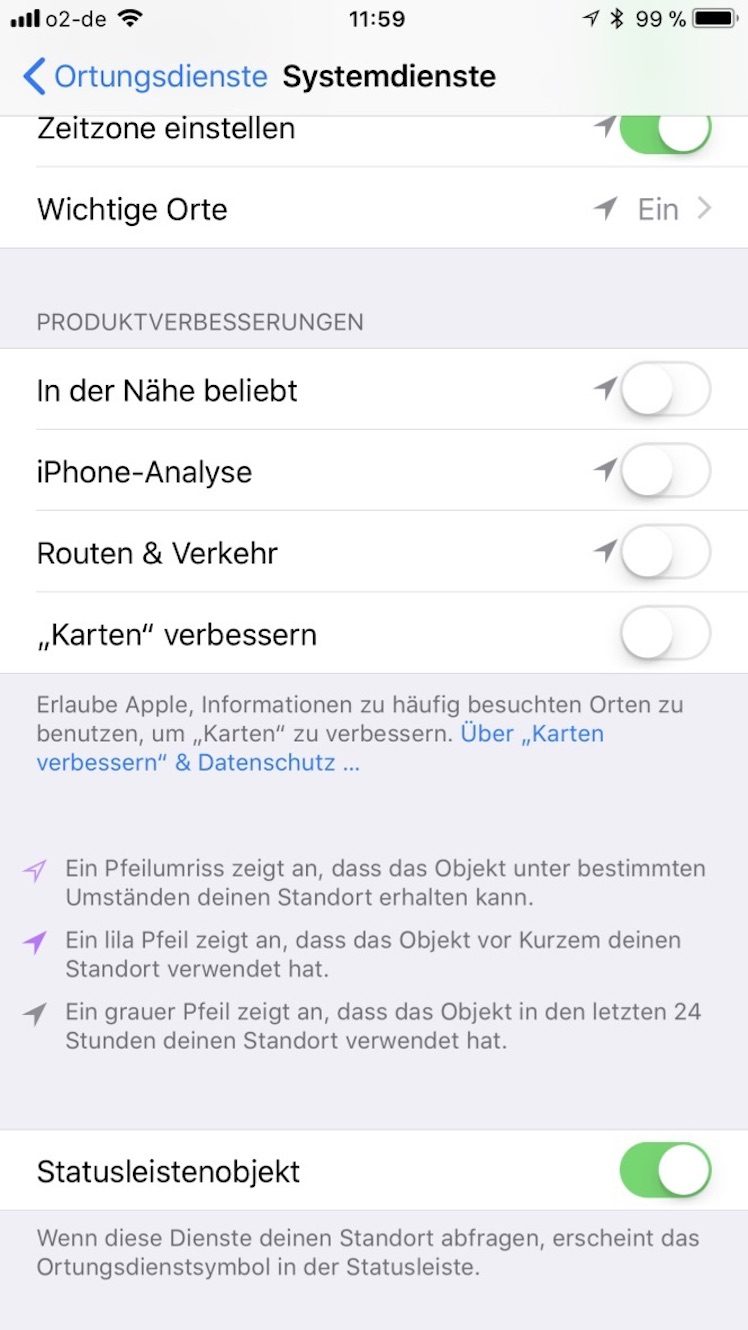Turn off Statusleistenobjekt
The image size is (748, 1330).
(665, 1171)
